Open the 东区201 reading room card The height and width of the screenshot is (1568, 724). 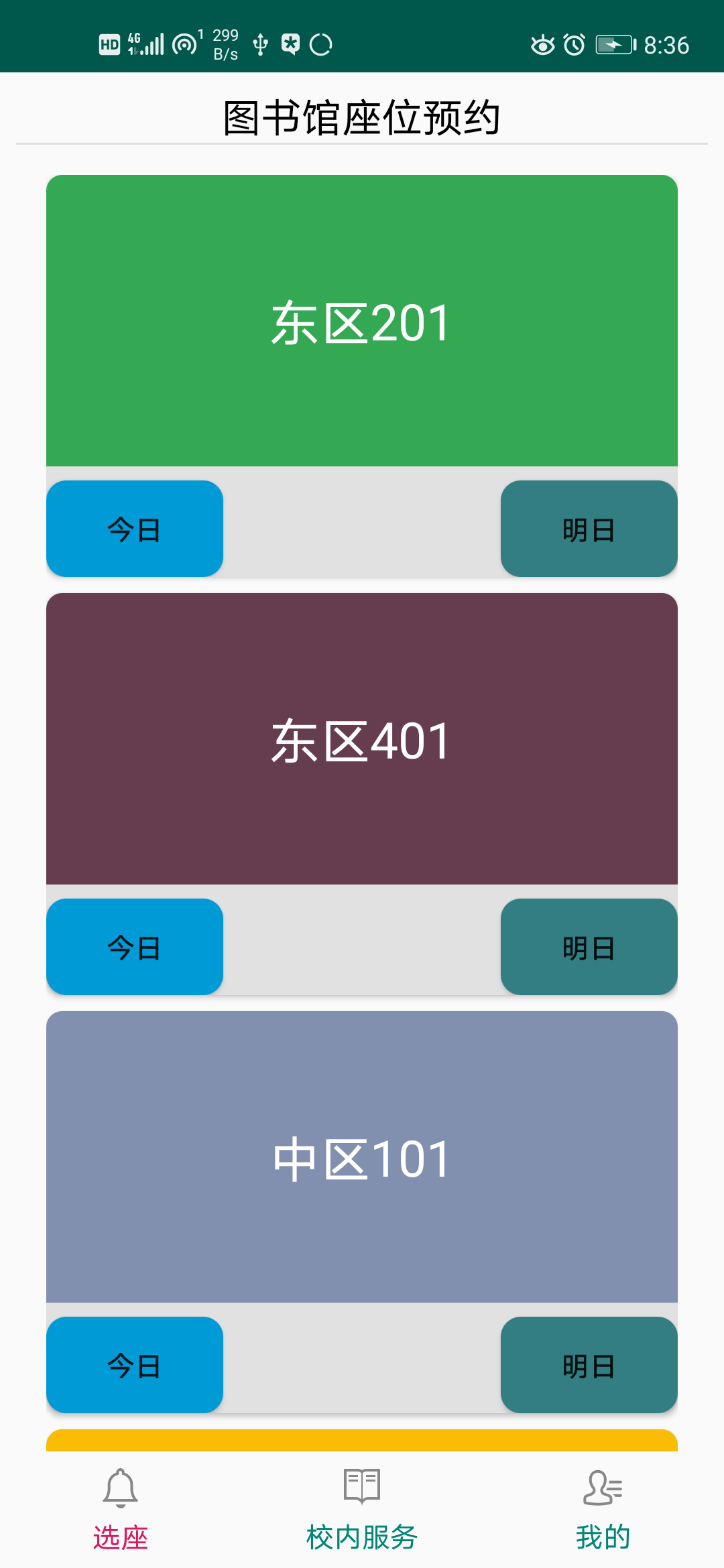pos(362,322)
